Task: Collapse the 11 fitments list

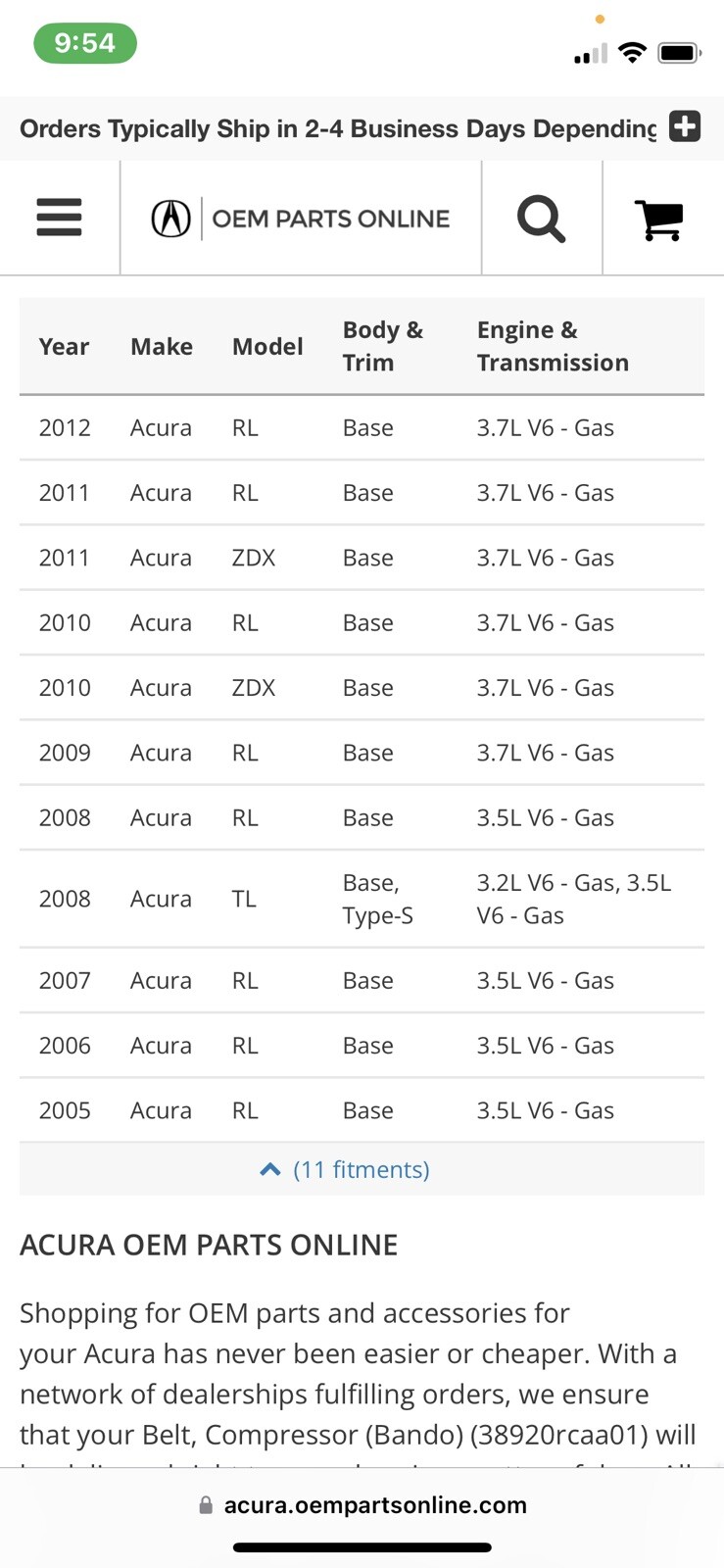Action: click(x=345, y=1169)
